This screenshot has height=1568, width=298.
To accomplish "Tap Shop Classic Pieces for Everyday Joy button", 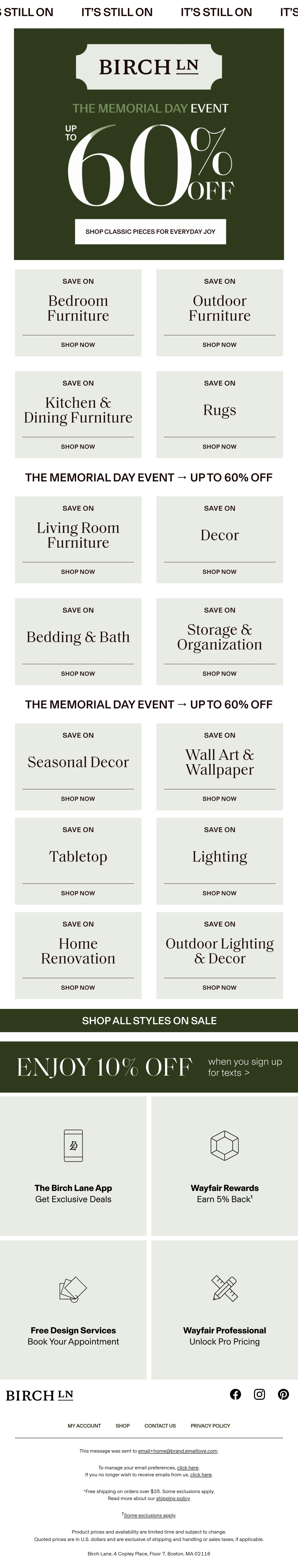I will pyautogui.click(x=150, y=231).
